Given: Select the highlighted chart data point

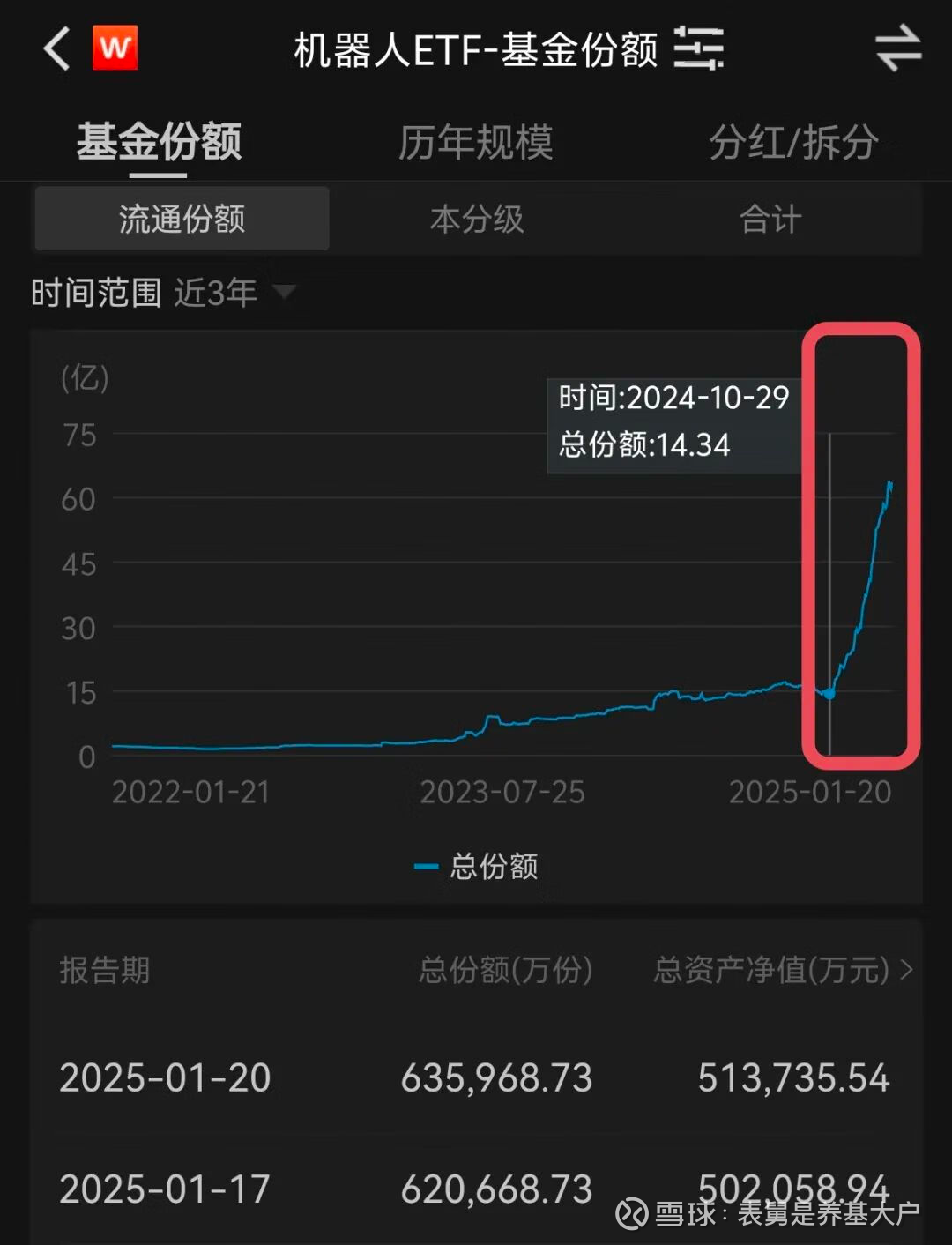Looking at the screenshot, I should point(829,695).
